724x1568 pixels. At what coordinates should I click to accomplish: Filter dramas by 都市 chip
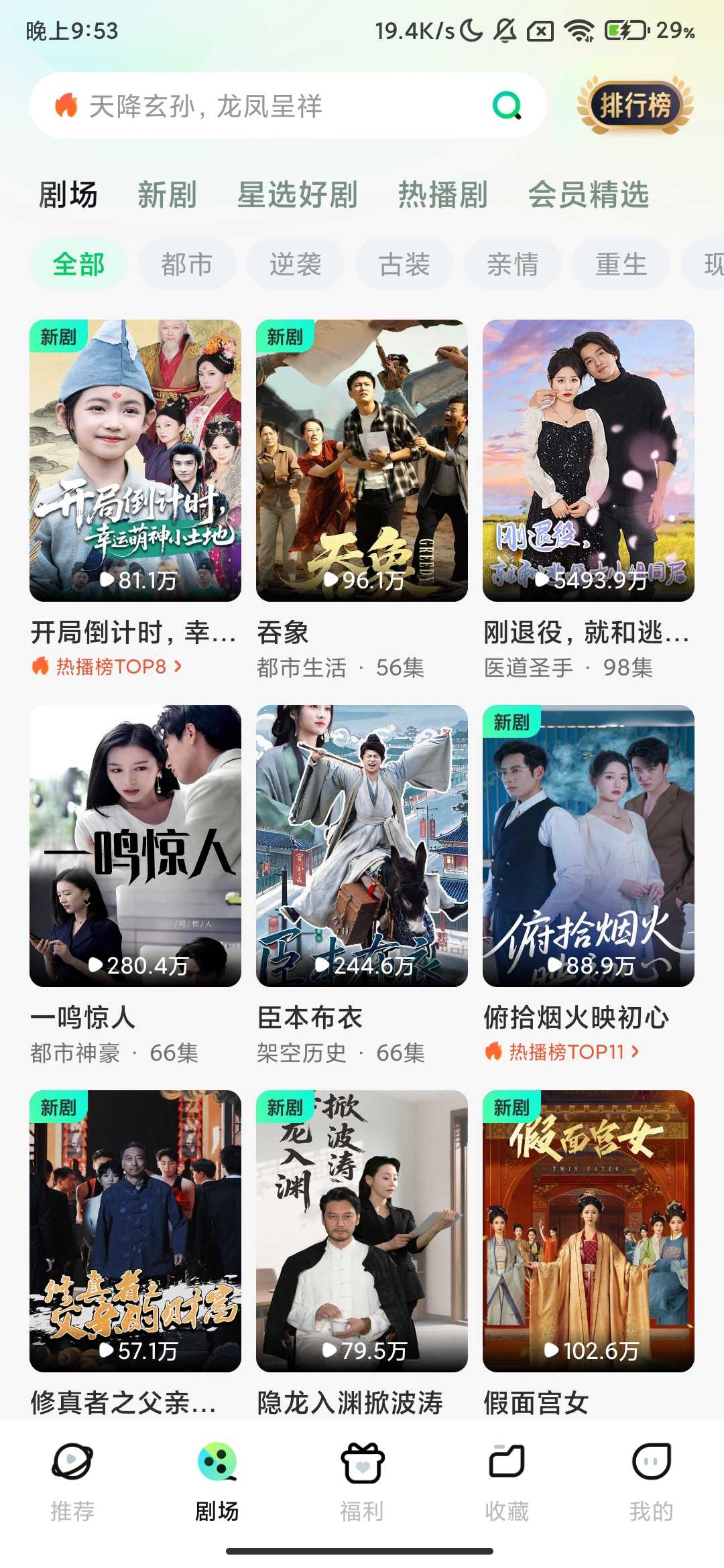point(186,264)
